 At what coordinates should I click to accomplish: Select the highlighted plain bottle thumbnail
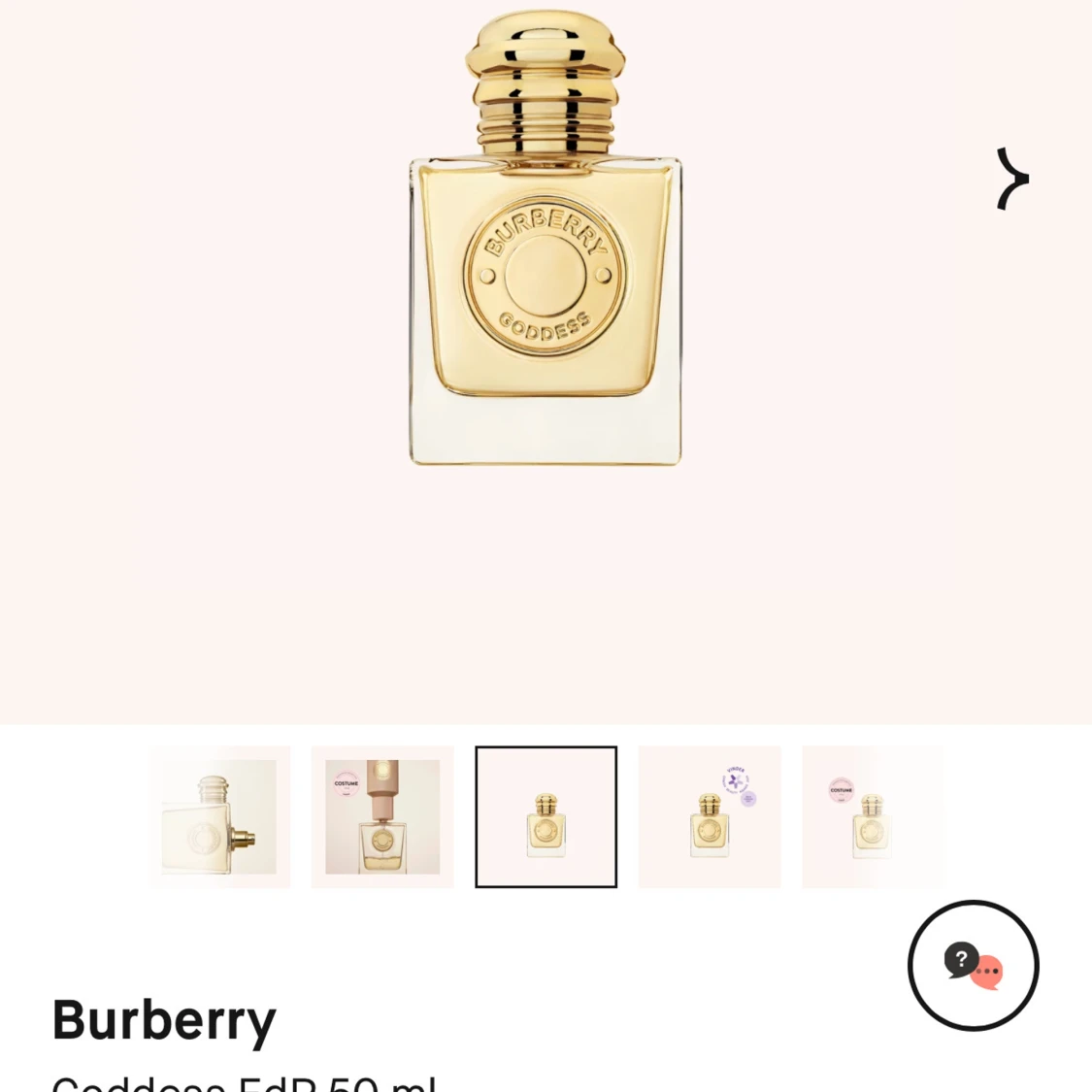(546, 816)
